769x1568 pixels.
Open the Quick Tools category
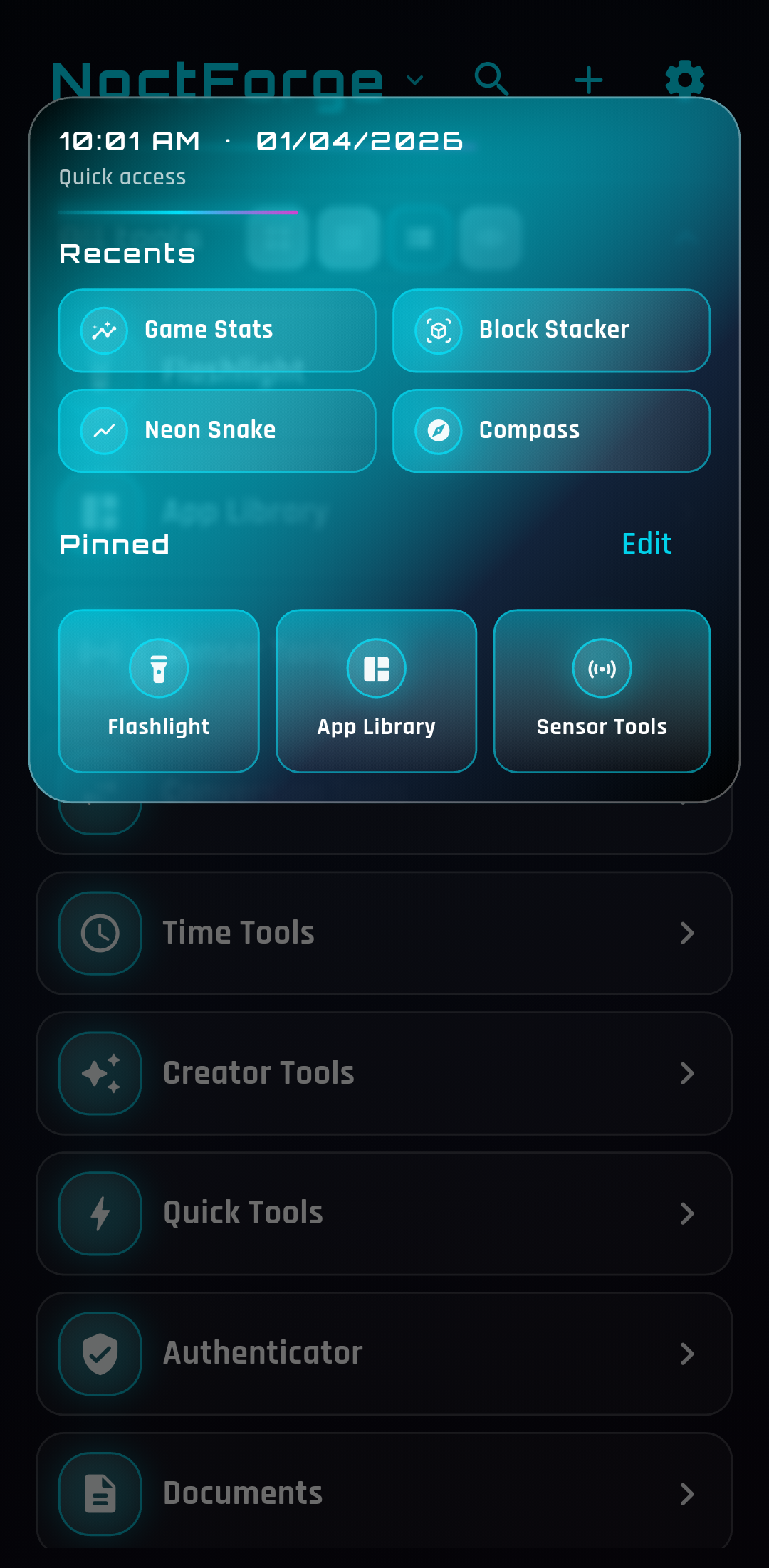[384, 1213]
